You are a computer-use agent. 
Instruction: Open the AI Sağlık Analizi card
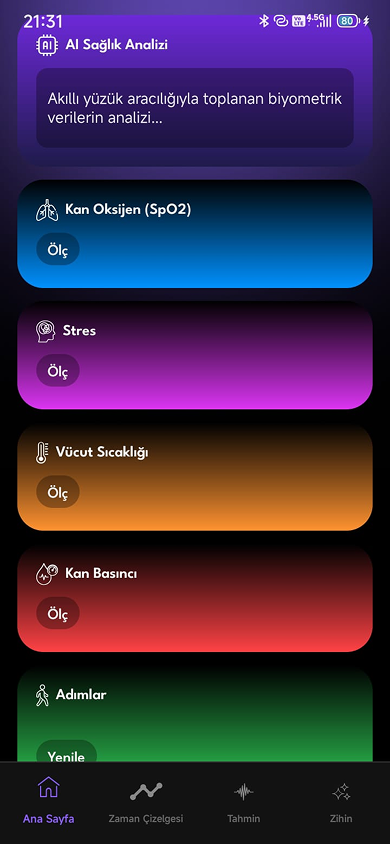coord(195,94)
